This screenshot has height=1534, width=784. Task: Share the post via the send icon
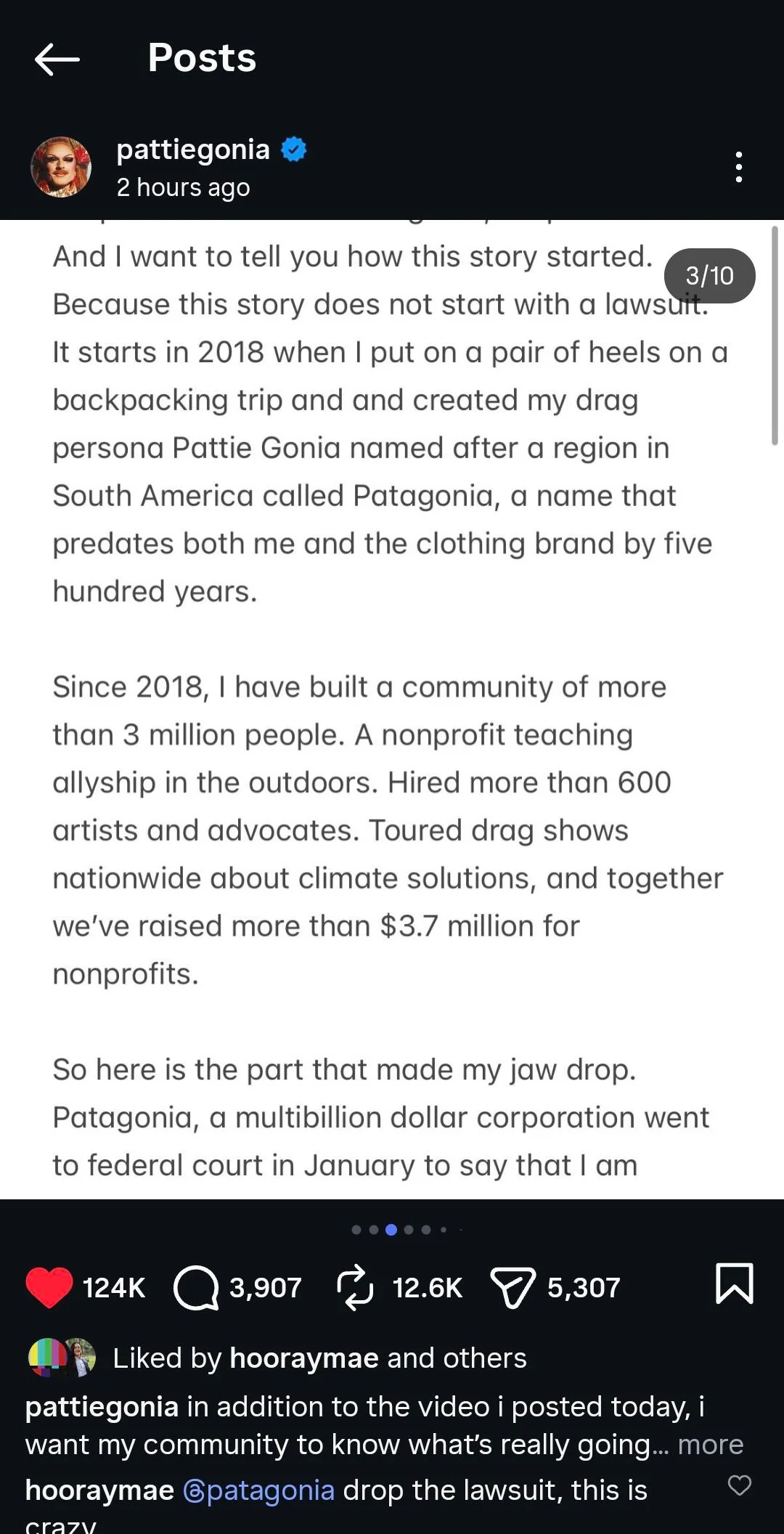click(513, 1287)
